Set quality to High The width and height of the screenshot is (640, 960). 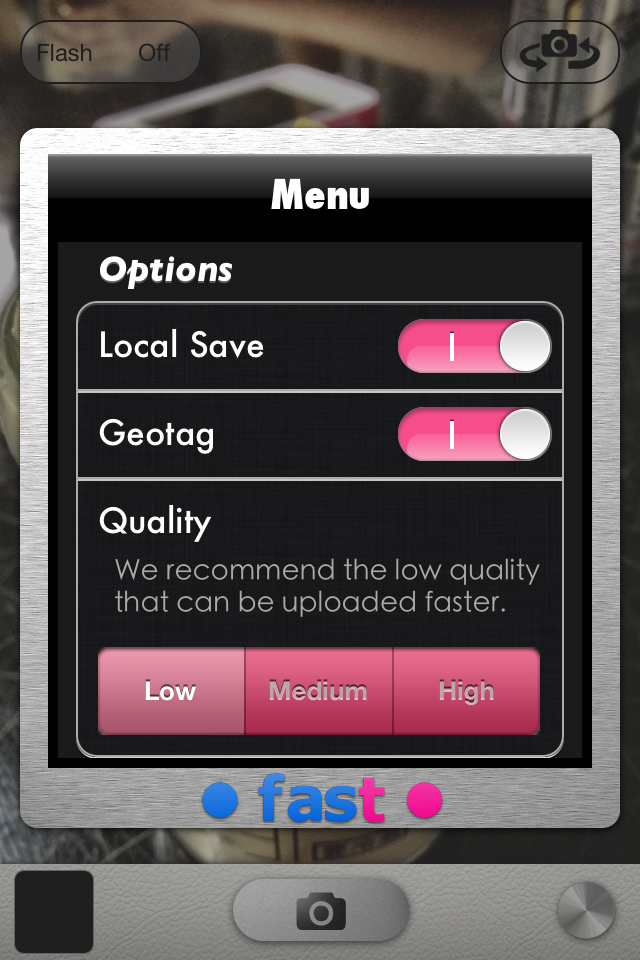tap(466, 691)
